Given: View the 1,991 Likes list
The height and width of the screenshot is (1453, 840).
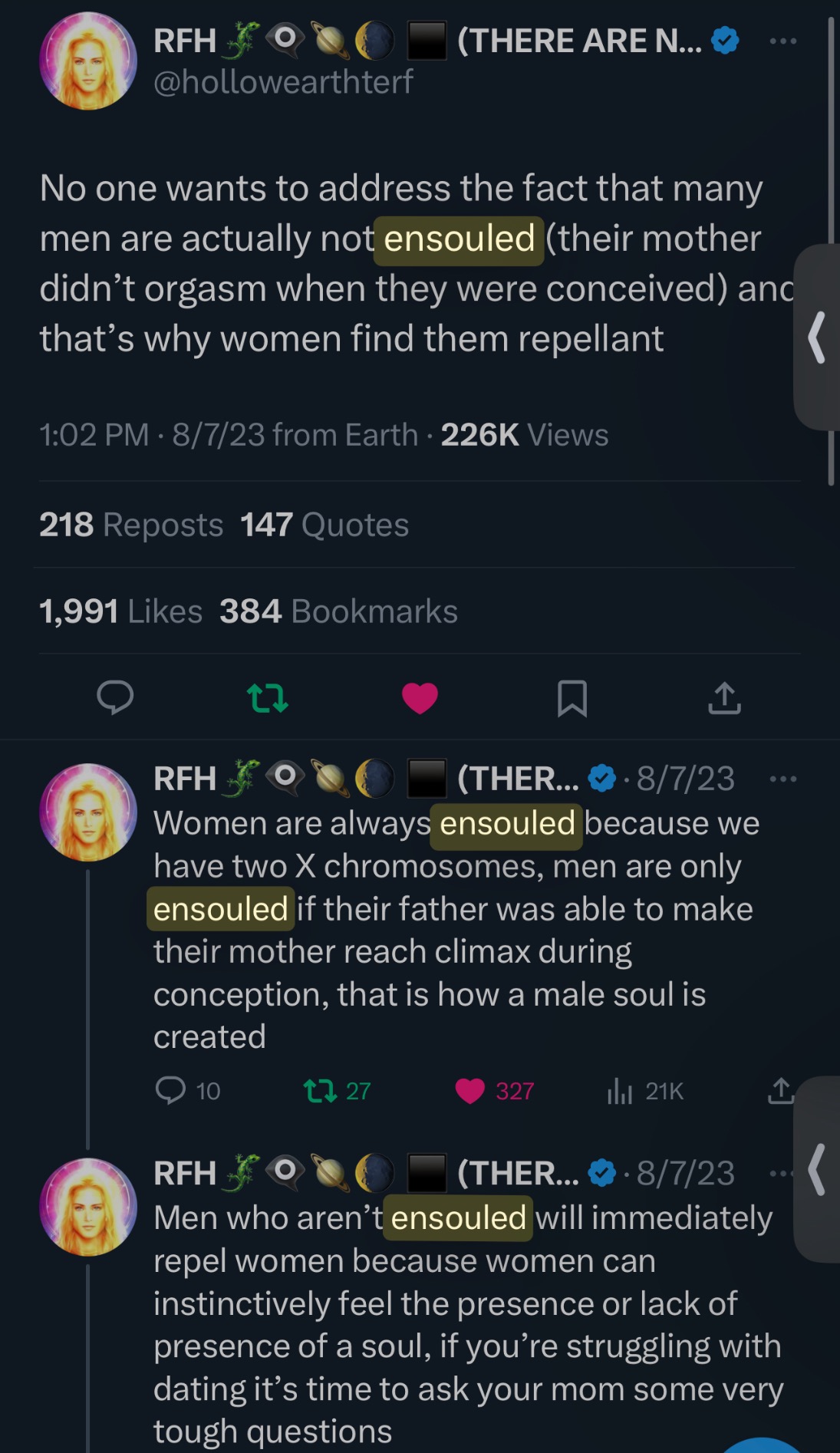Looking at the screenshot, I should coord(120,611).
